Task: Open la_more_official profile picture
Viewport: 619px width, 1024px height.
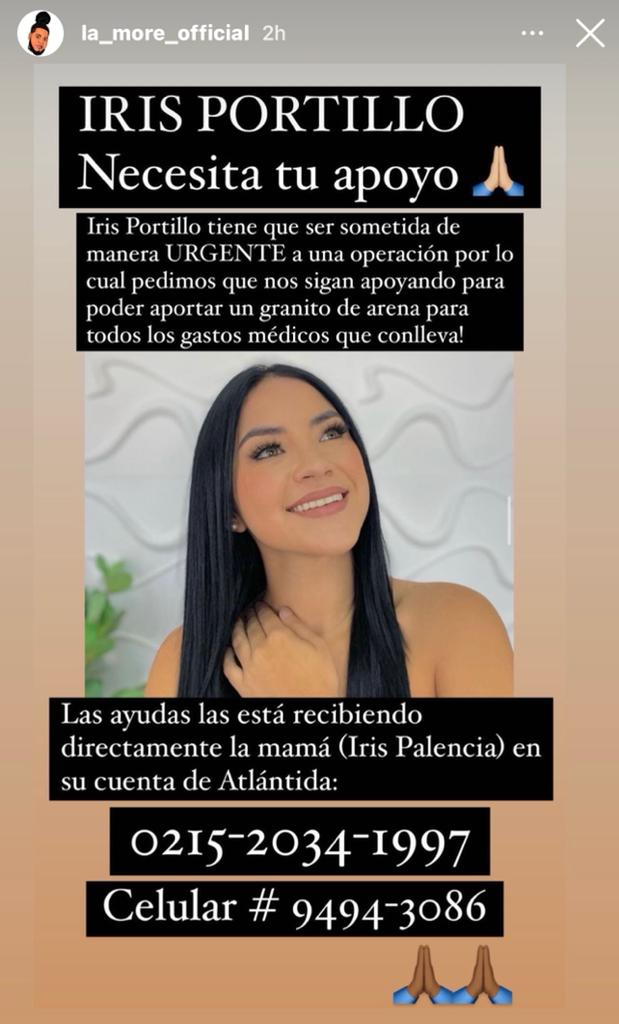Action: point(40,33)
